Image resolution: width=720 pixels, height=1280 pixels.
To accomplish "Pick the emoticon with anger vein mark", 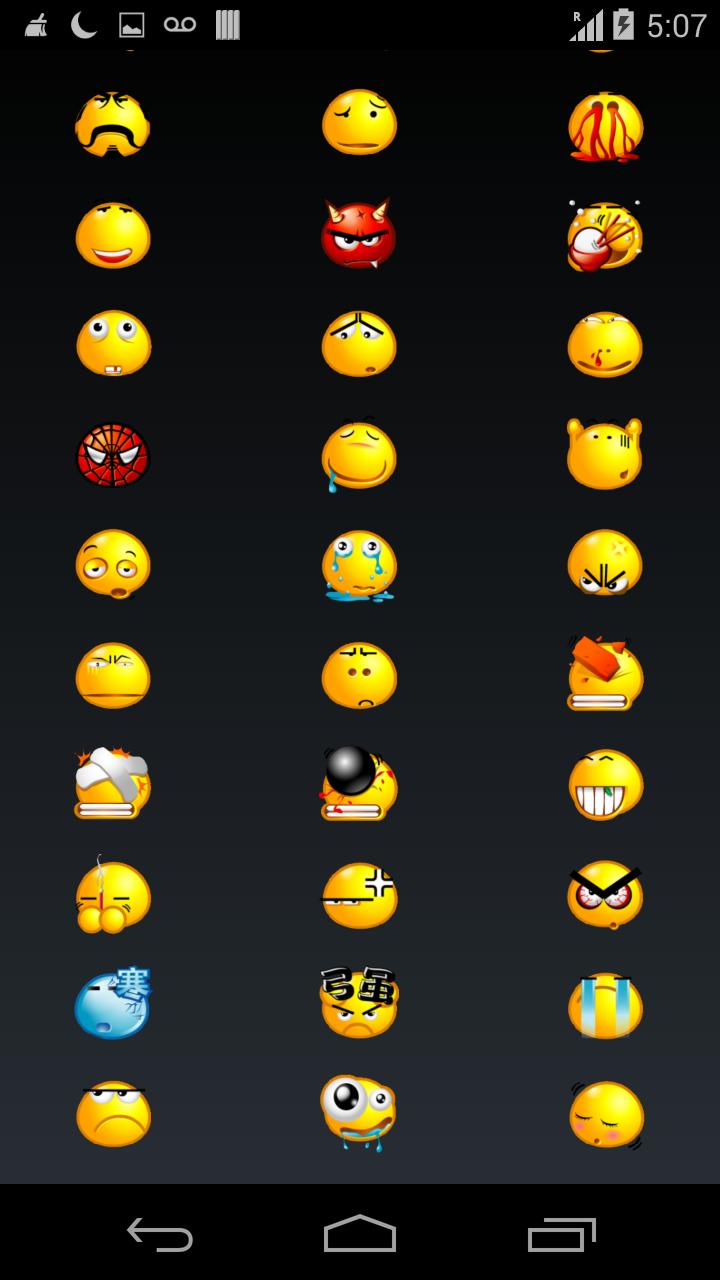I will click(359, 894).
